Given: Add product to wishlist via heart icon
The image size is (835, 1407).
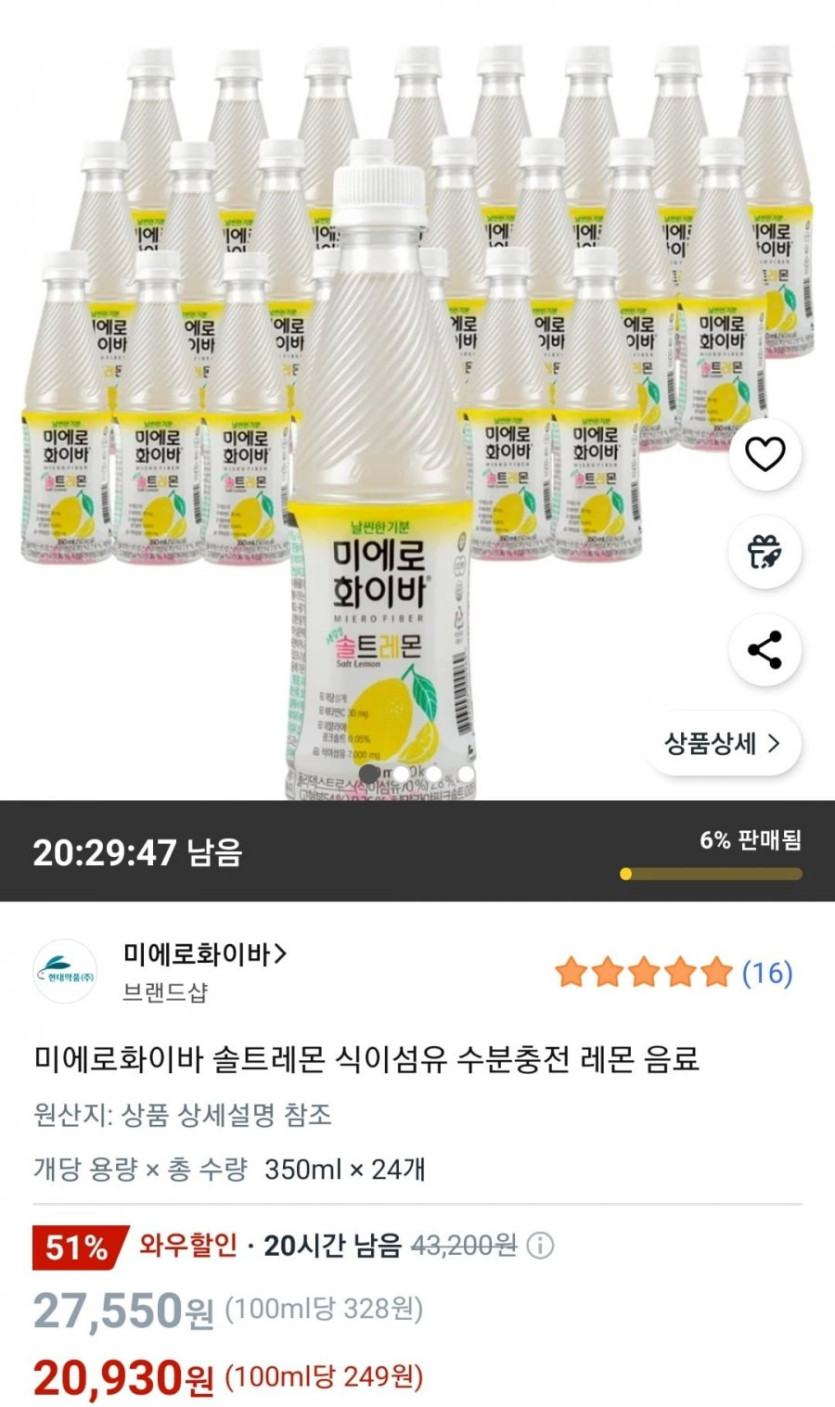Looking at the screenshot, I should coord(765,453).
